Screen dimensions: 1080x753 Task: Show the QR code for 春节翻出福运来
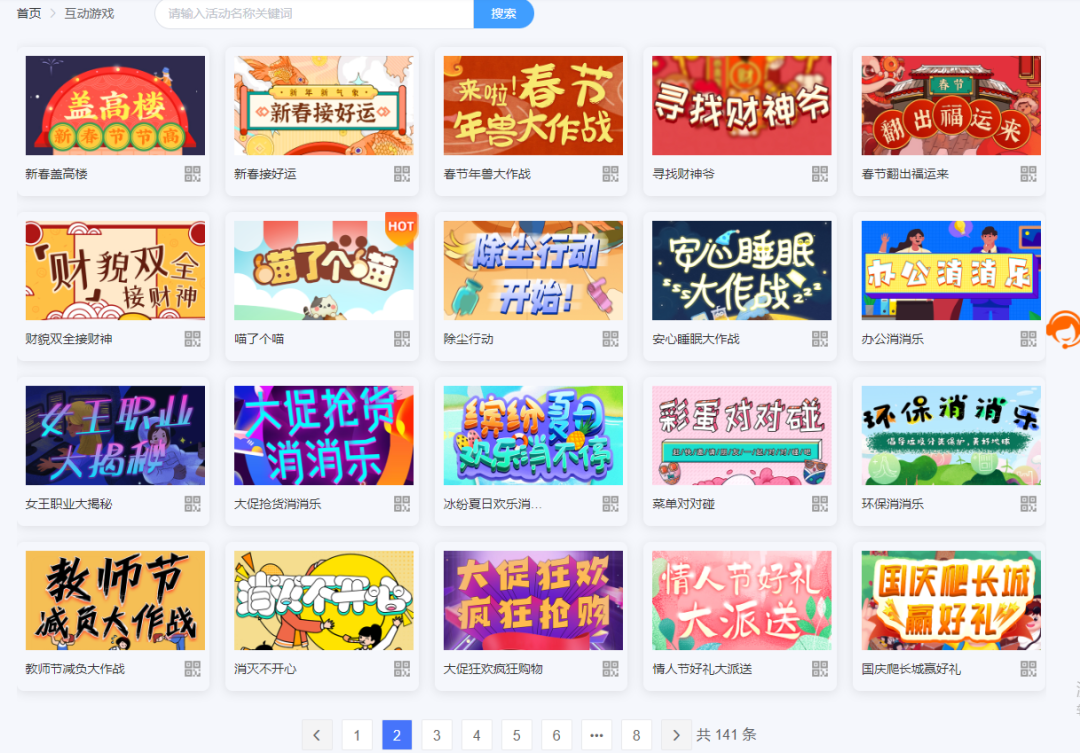pos(1028,174)
